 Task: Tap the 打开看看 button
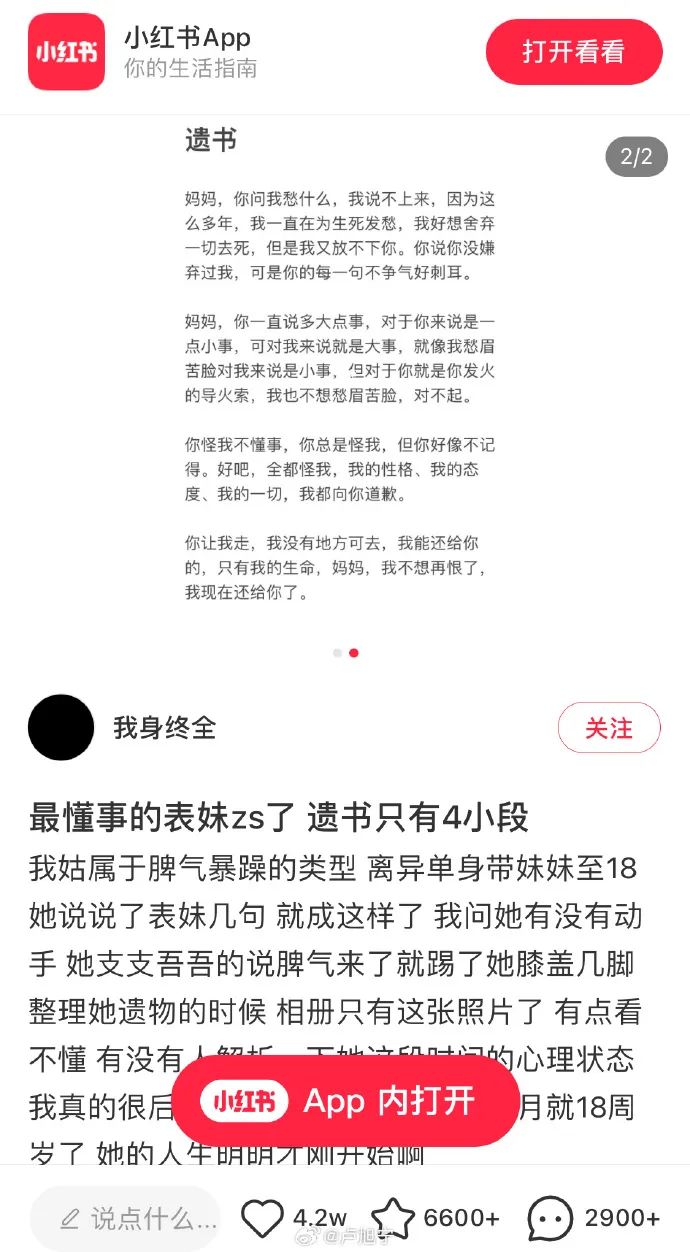coord(574,51)
